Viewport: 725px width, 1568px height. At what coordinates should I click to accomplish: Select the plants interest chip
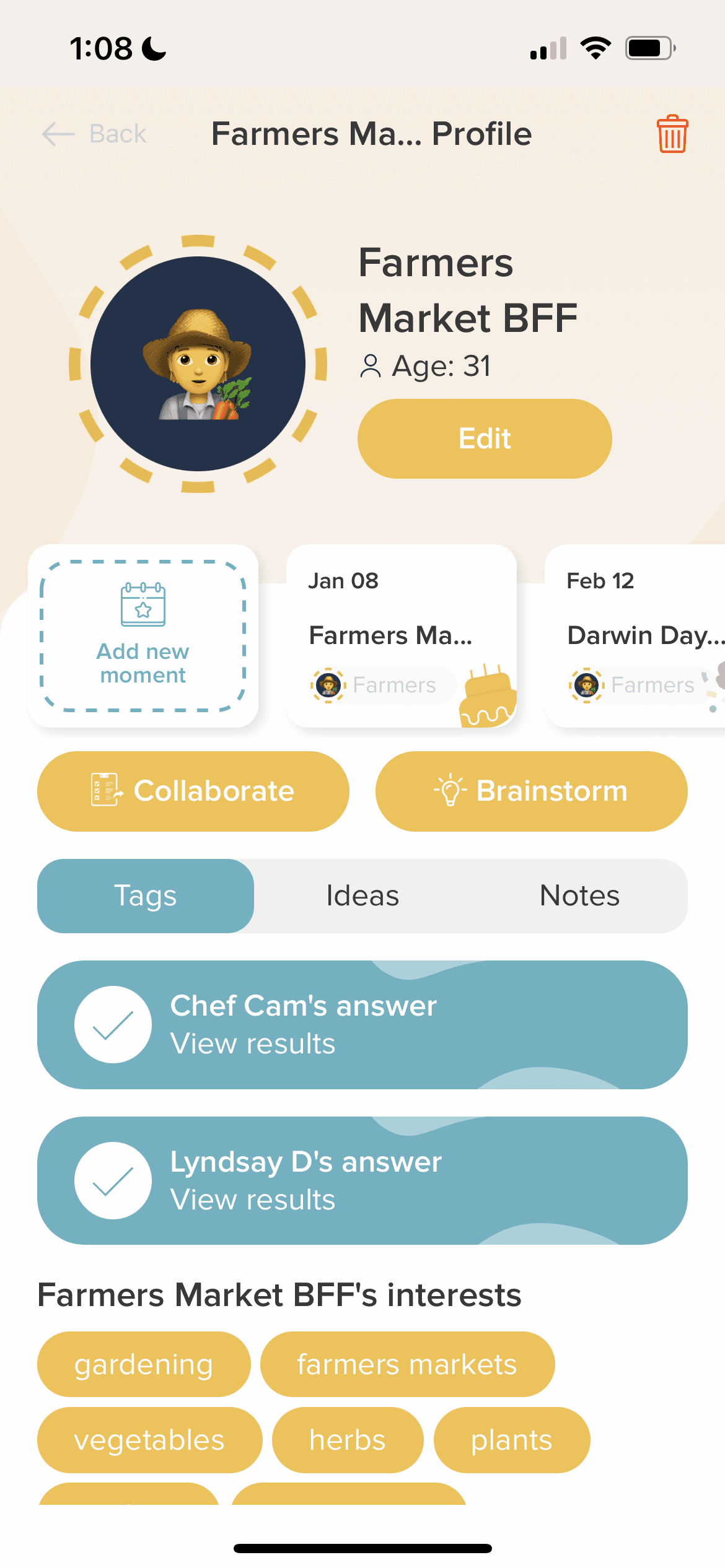[x=511, y=1440]
